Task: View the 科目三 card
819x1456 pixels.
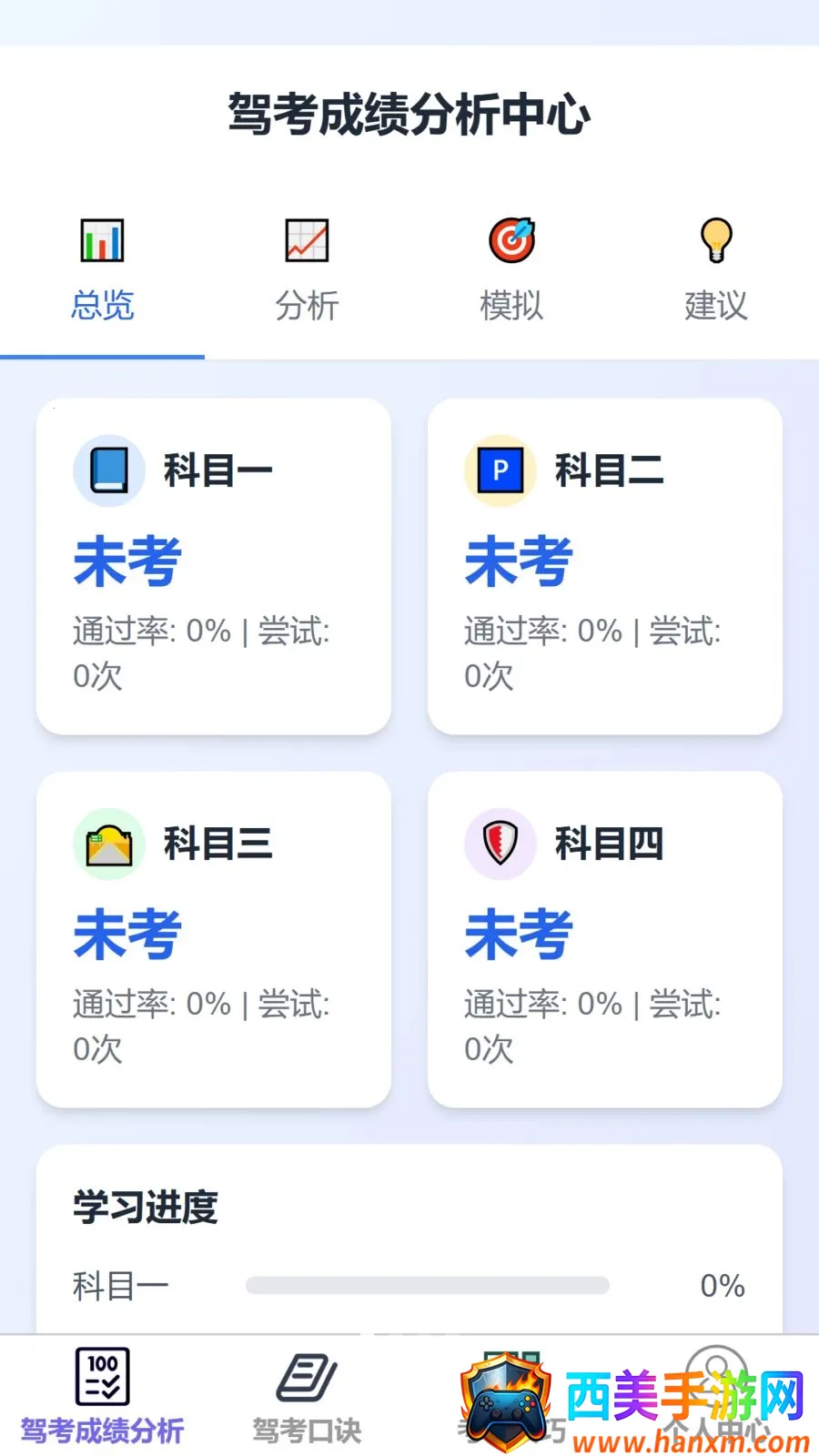Action: click(x=214, y=939)
